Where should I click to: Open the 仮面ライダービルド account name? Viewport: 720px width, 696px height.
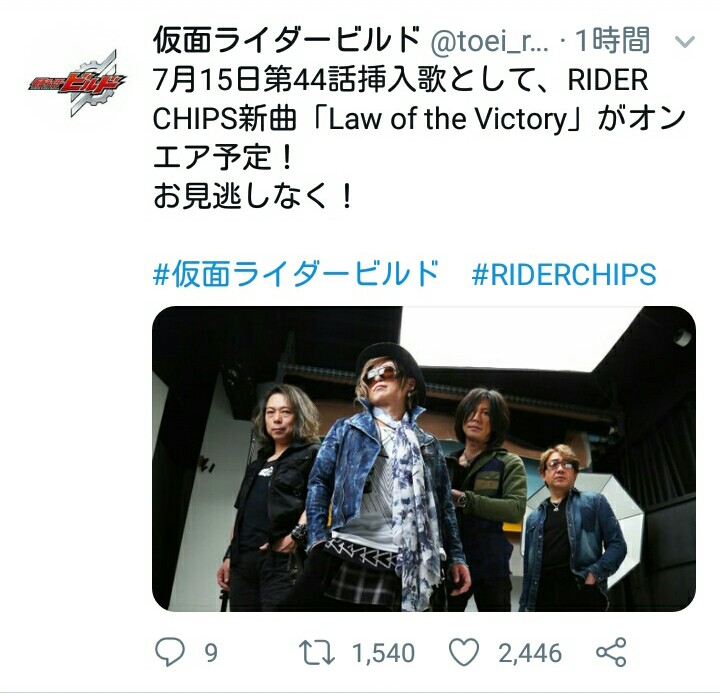[285, 40]
